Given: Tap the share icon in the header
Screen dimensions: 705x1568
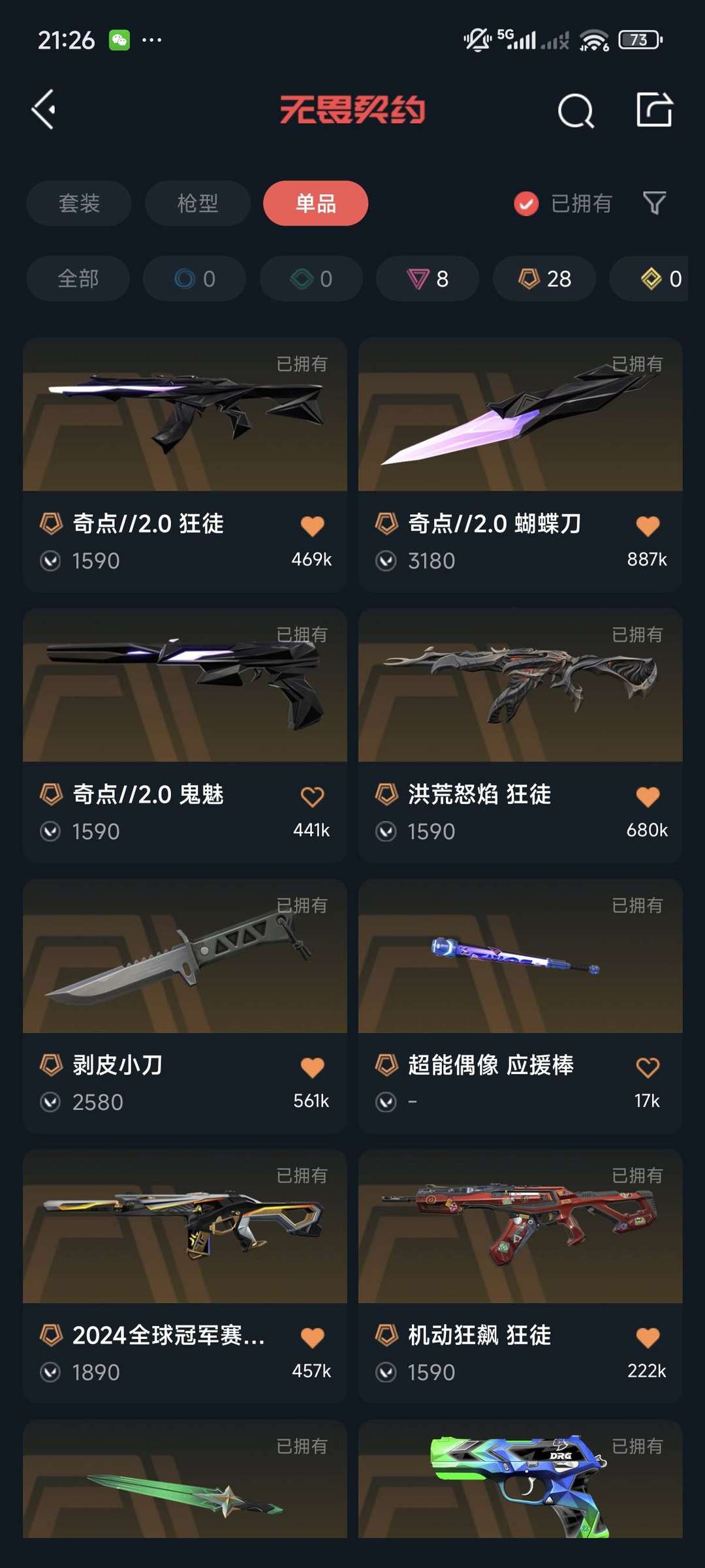Looking at the screenshot, I should coord(654,109).
